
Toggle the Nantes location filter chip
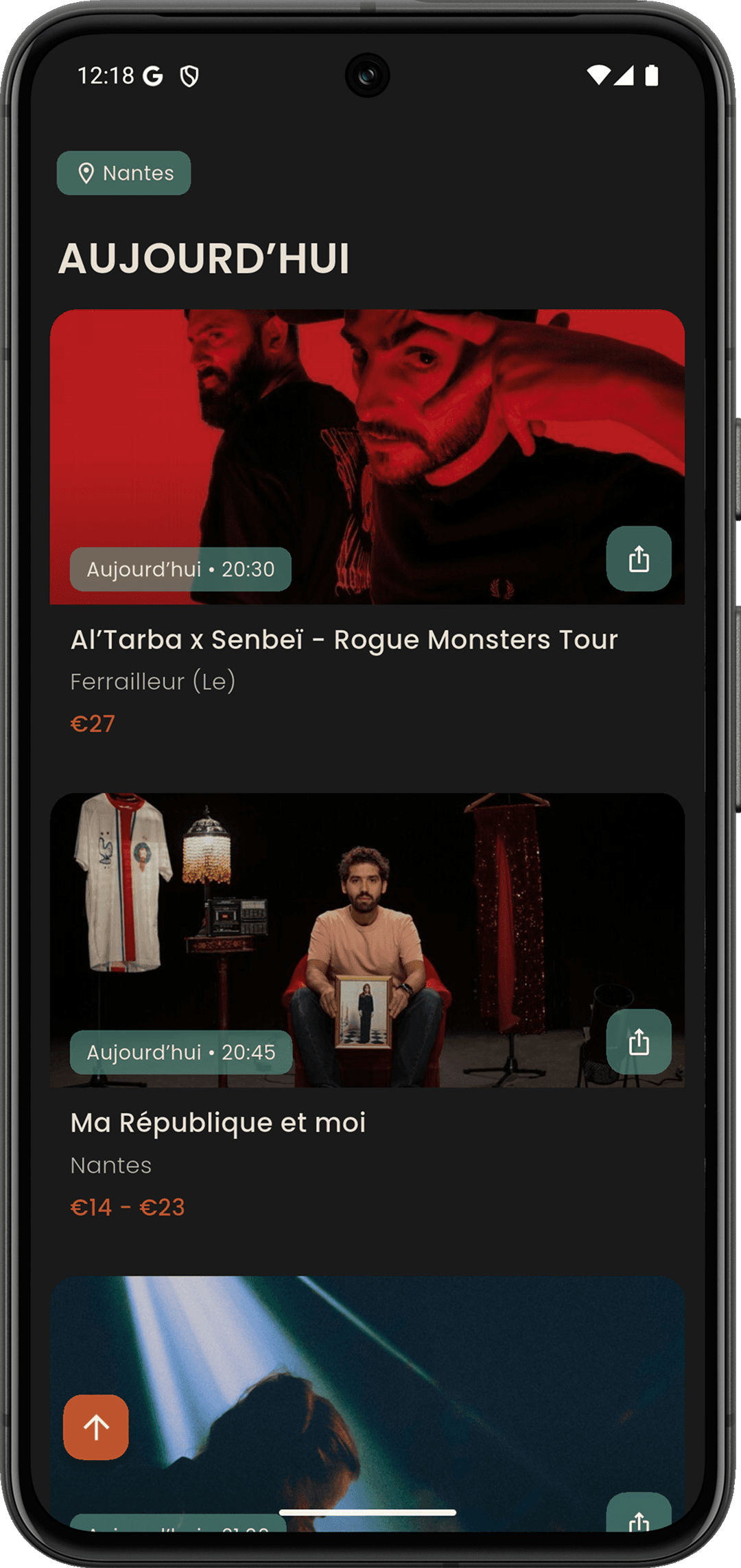123,173
